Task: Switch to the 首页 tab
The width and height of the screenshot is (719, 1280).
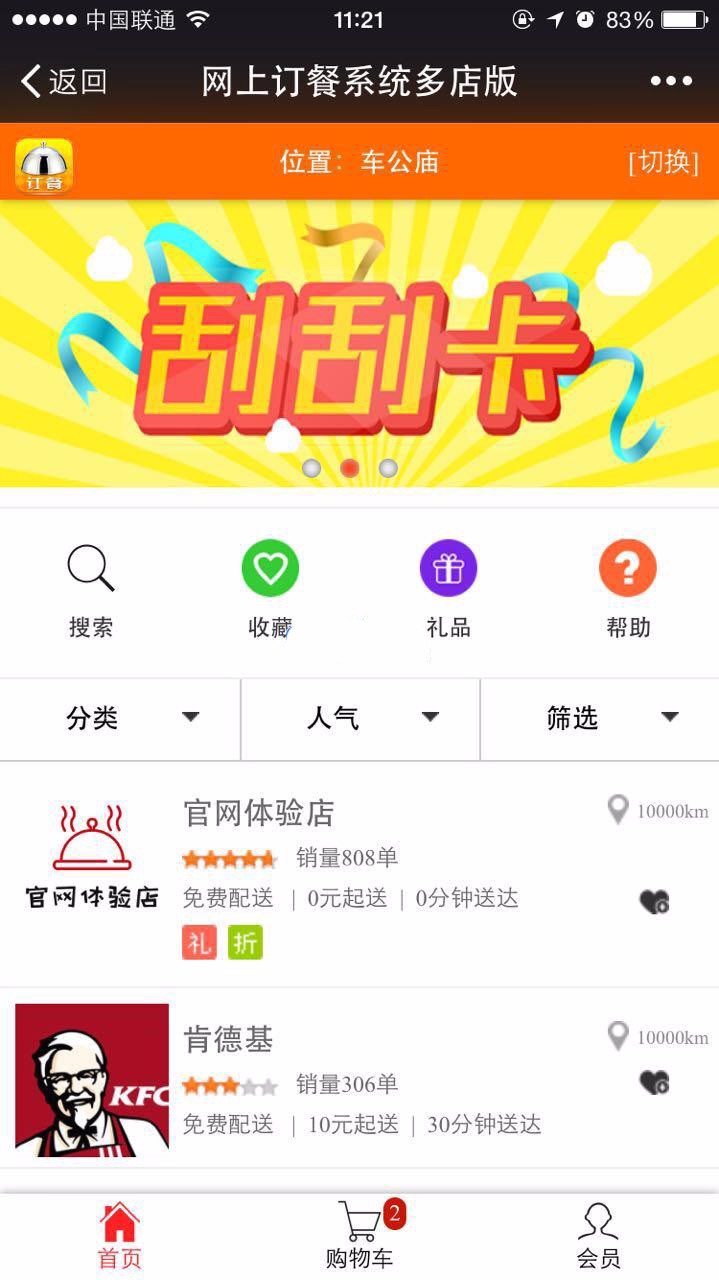Action: 119,1236
